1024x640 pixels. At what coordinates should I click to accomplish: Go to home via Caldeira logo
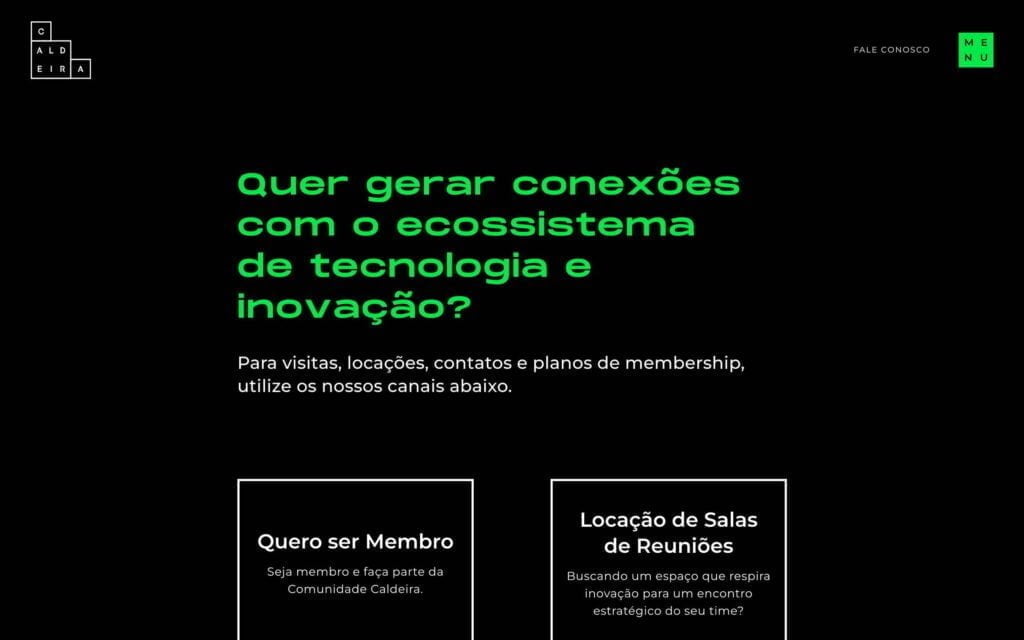point(60,50)
